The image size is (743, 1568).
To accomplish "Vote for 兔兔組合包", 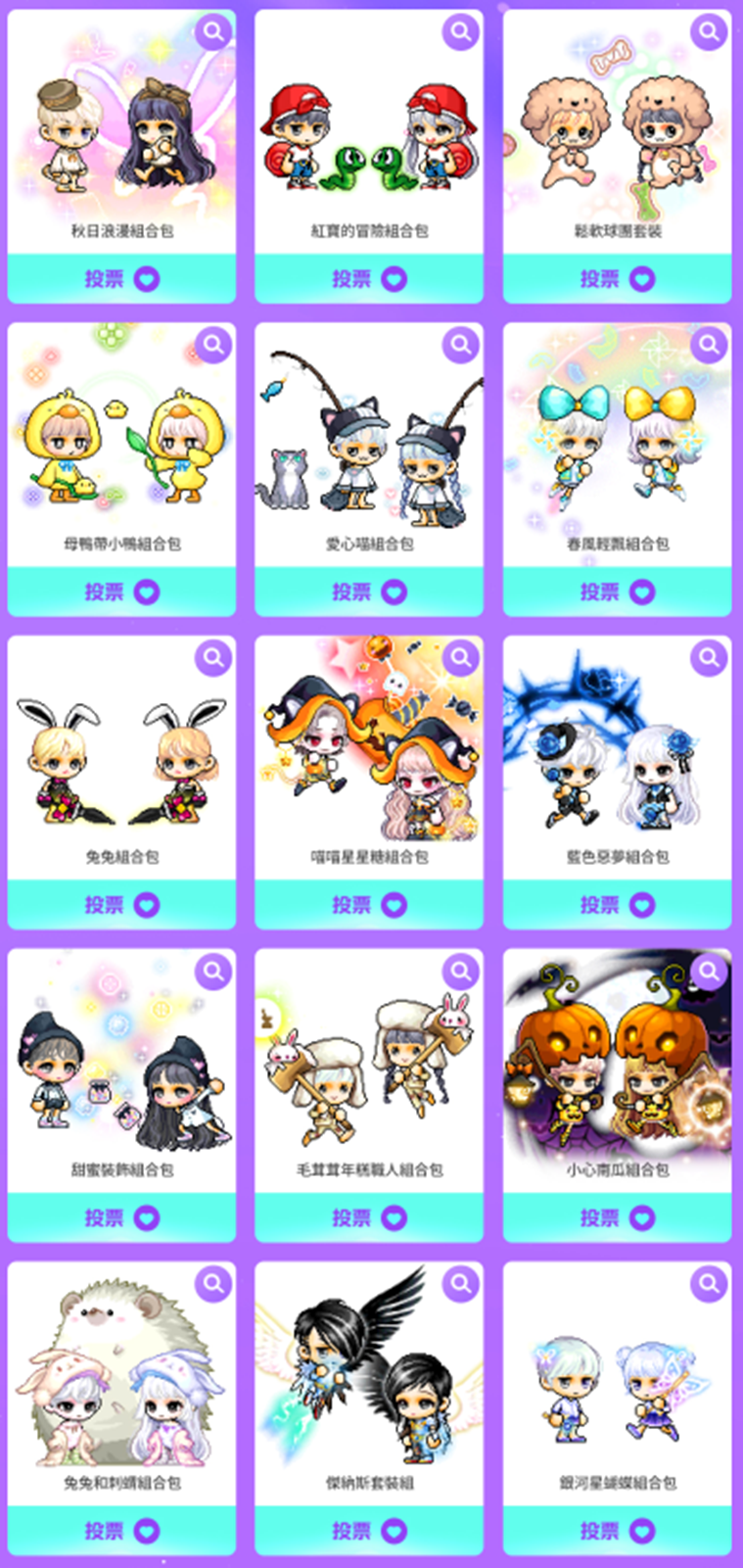I will pos(121,905).
